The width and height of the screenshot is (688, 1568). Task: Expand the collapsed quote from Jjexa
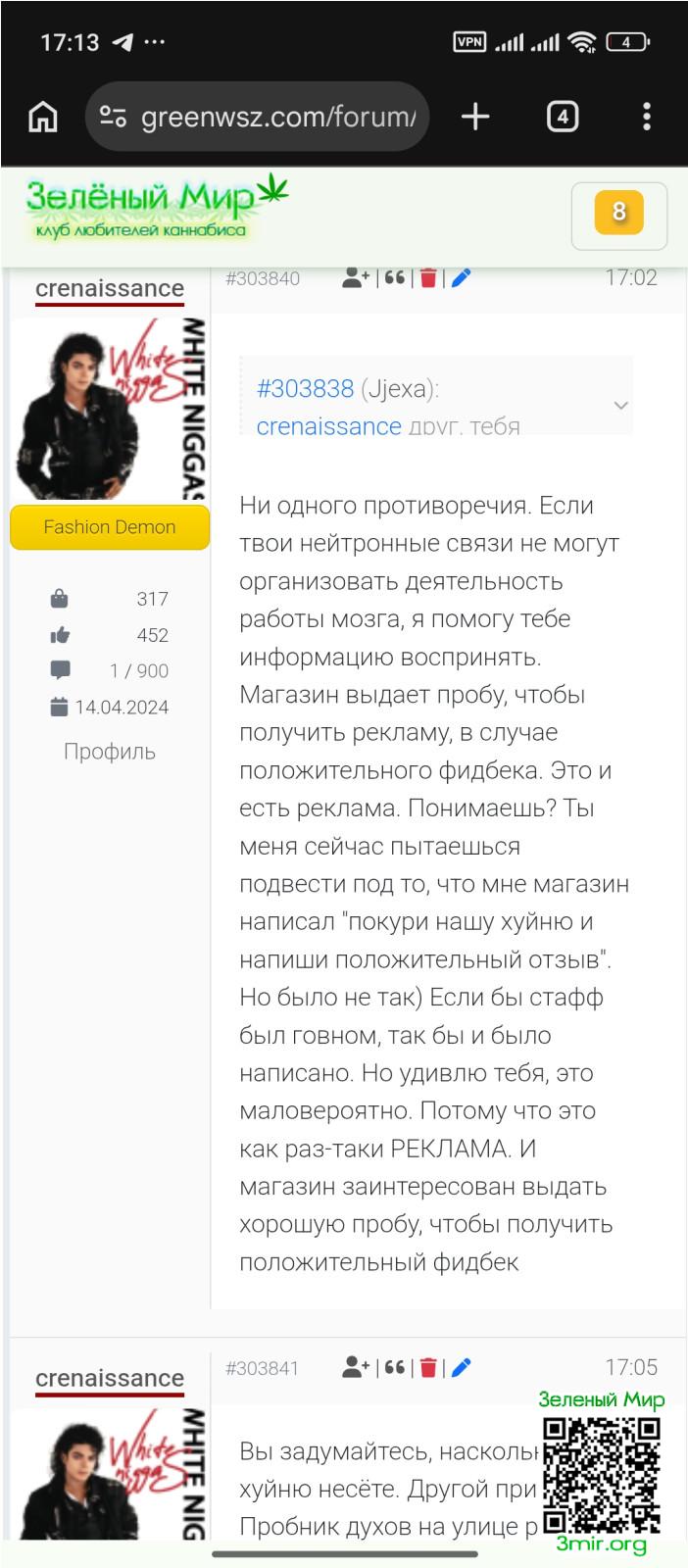[620, 405]
